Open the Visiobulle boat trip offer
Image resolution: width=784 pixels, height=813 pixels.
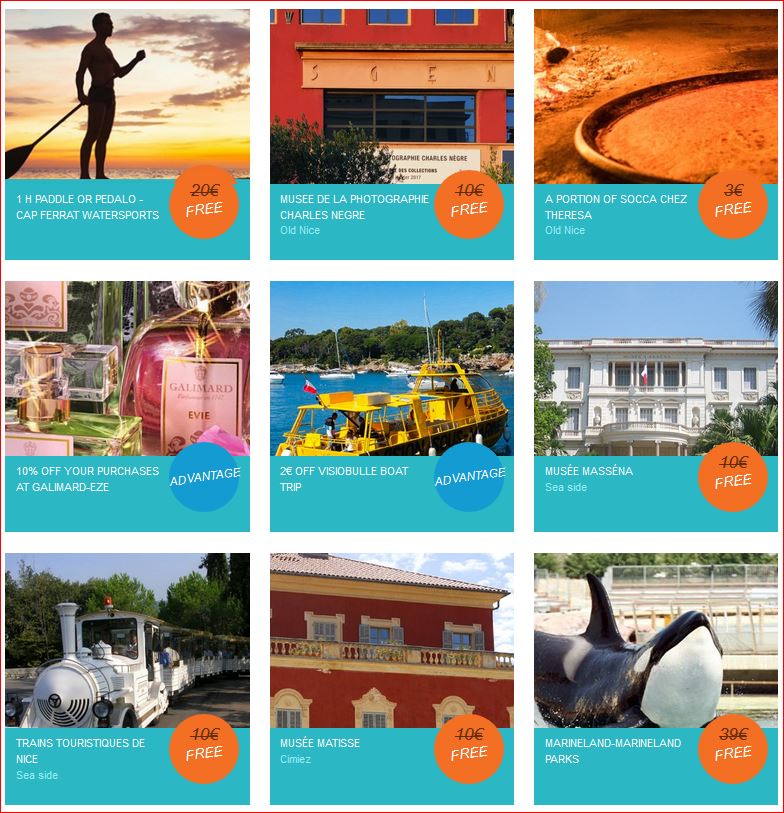[x=391, y=406]
